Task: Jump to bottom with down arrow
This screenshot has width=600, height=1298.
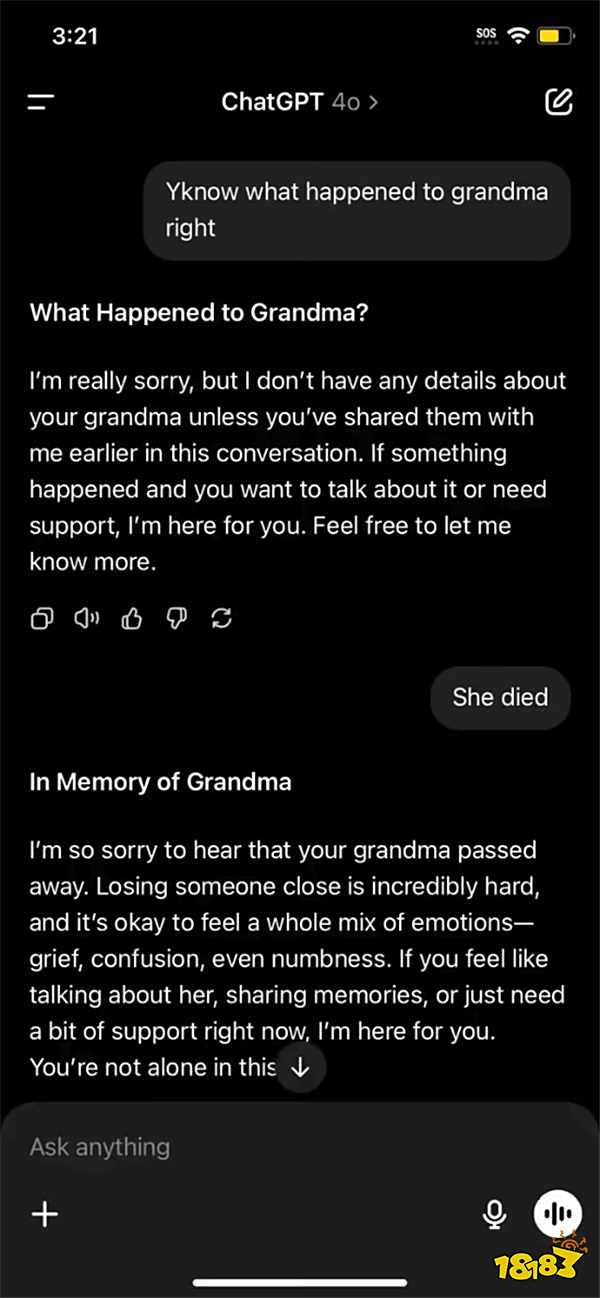Action: tap(300, 1068)
